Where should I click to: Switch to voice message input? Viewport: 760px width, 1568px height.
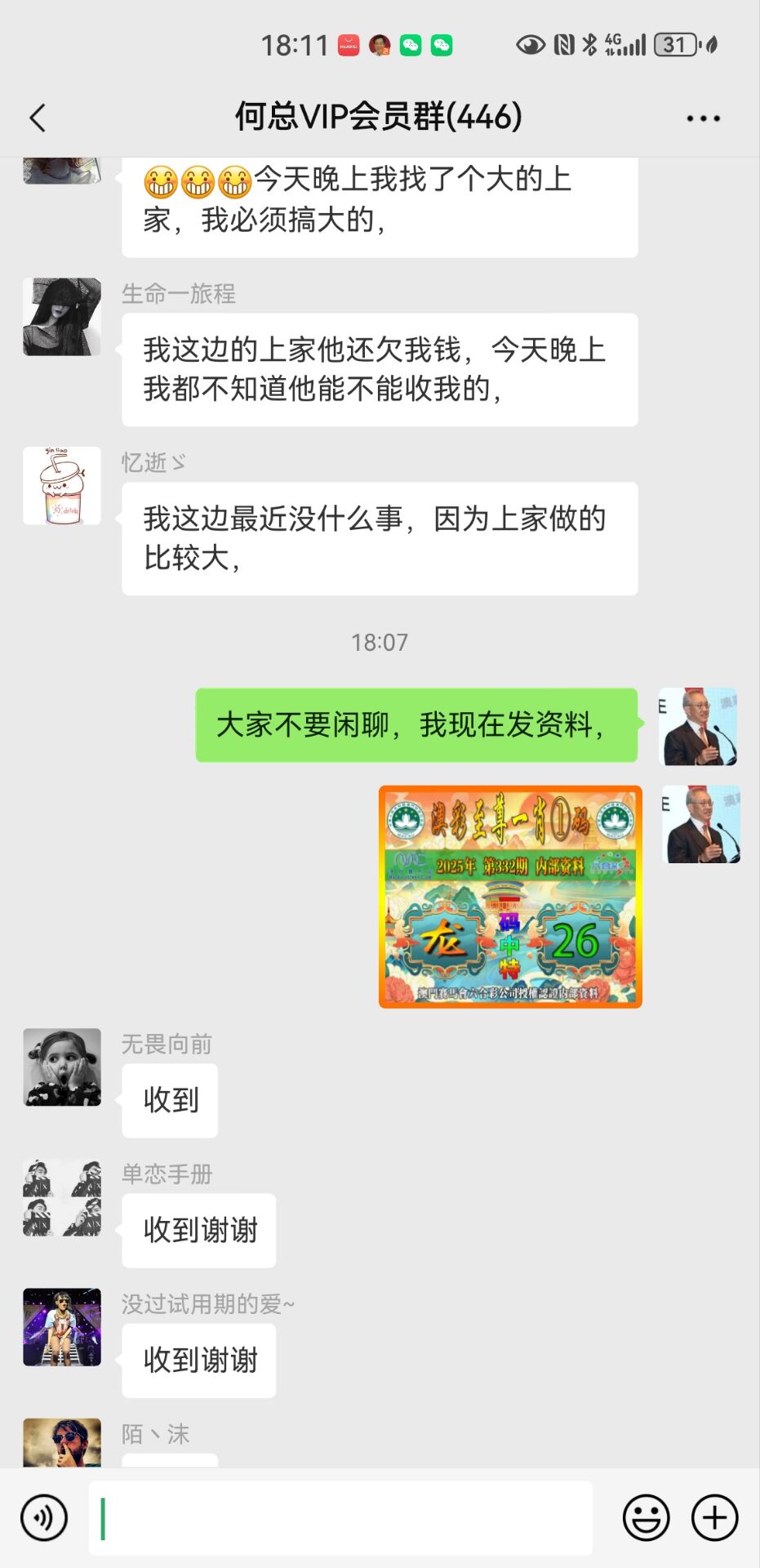[44, 1517]
